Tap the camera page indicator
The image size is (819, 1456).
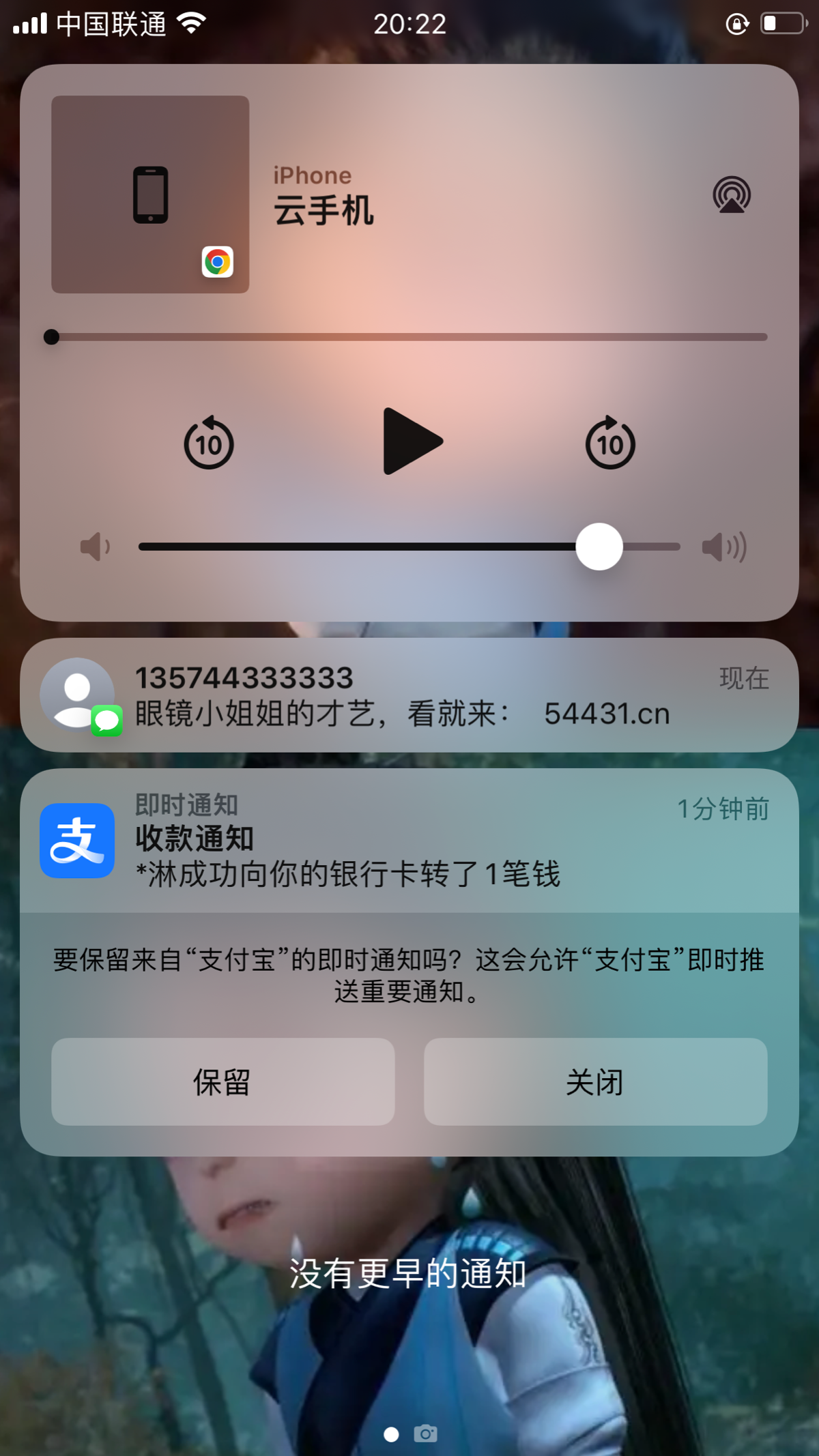(x=425, y=1433)
